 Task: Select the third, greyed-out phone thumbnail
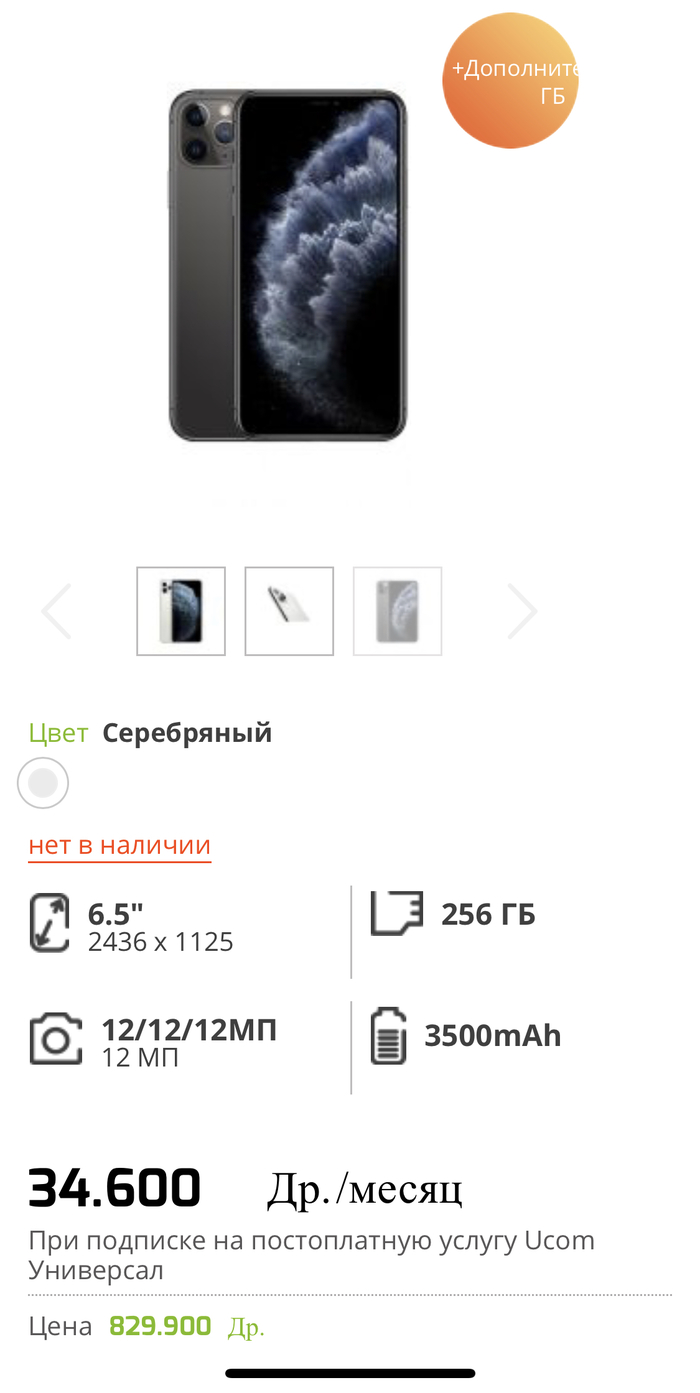pos(397,611)
